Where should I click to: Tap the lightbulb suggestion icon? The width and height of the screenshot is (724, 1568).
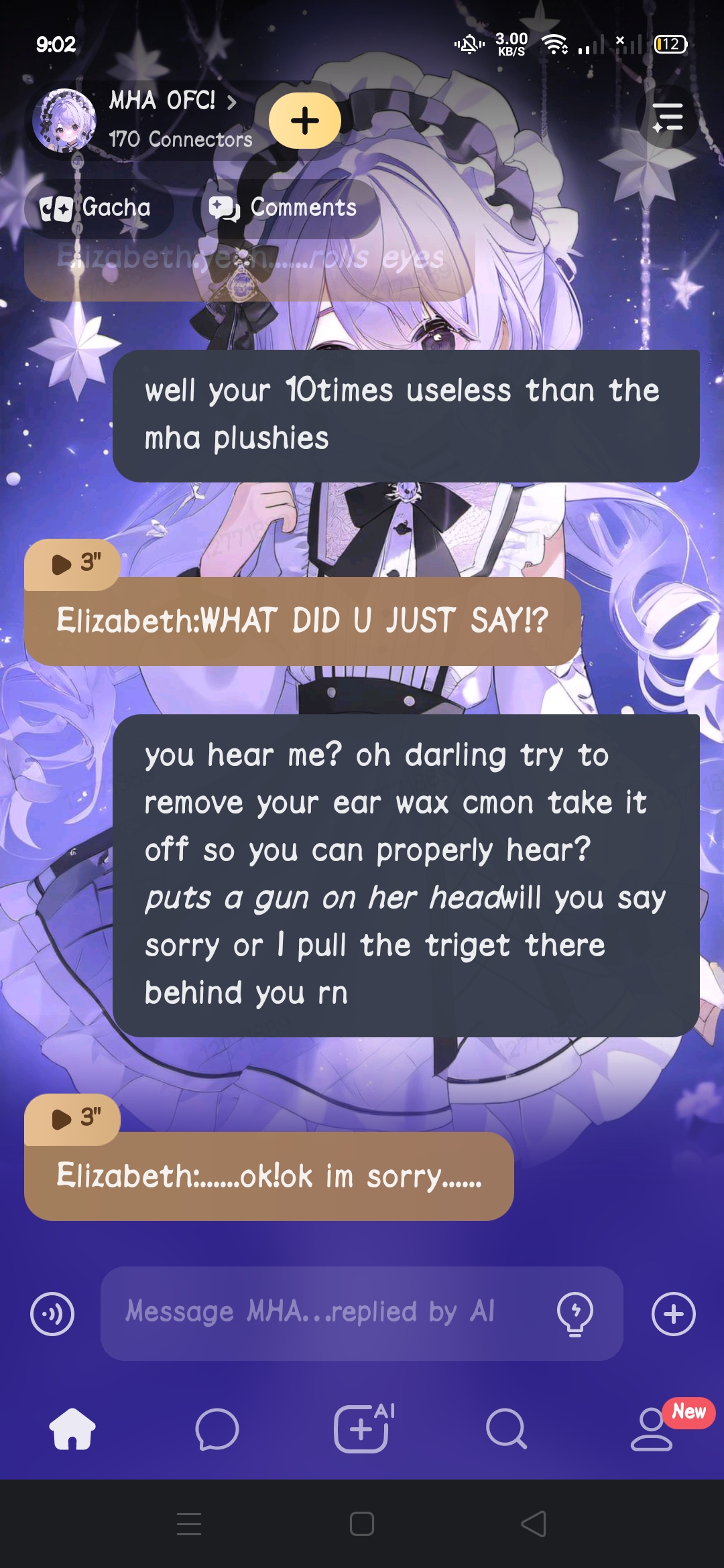[575, 1314]
